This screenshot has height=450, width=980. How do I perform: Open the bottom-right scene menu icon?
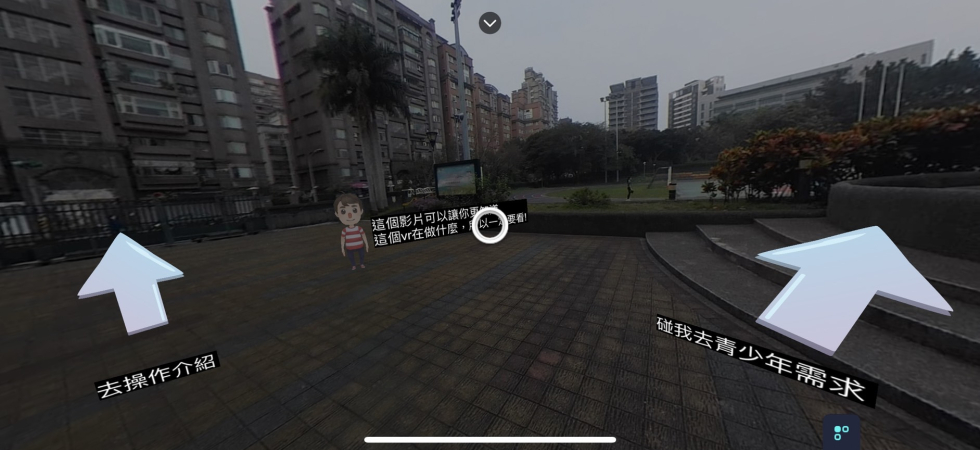841,432
